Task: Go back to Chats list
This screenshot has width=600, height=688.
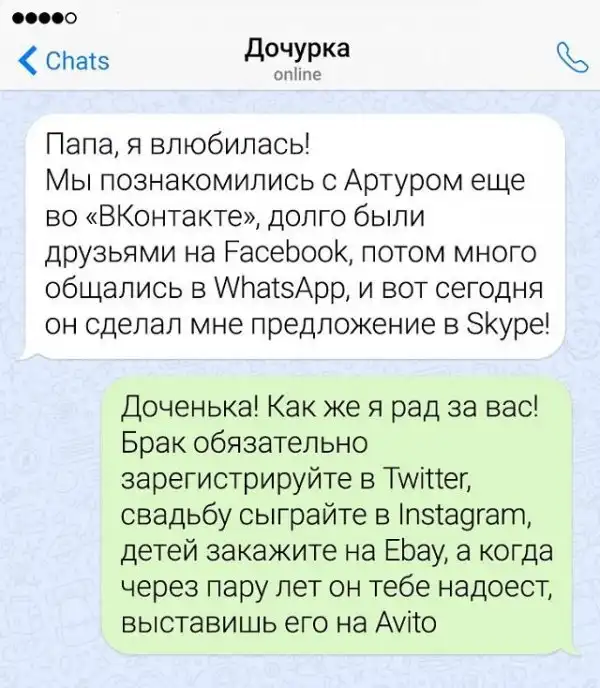Action: pyautogui.click(x=66, y=61)
